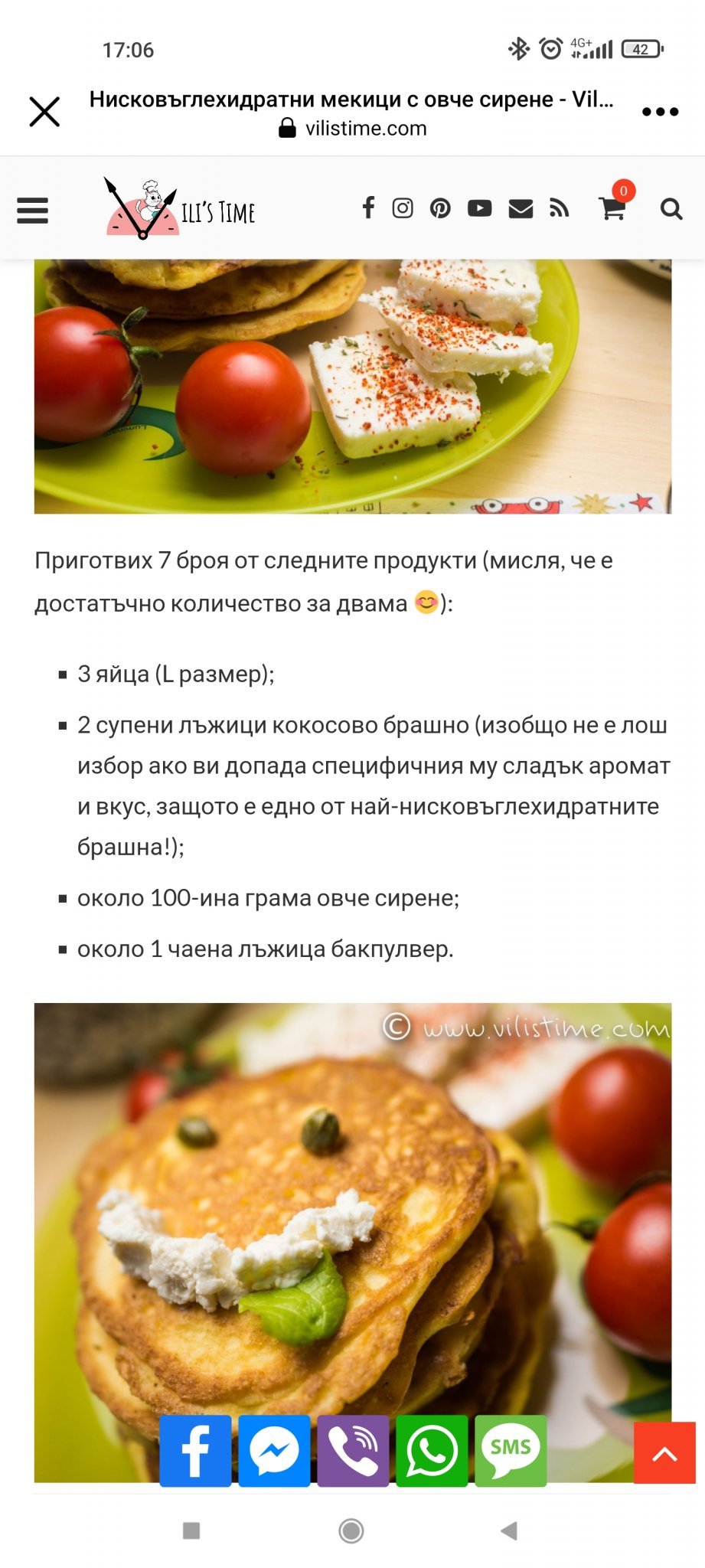
Task: Open the Pinterest profile link
Action: [440, 208]
